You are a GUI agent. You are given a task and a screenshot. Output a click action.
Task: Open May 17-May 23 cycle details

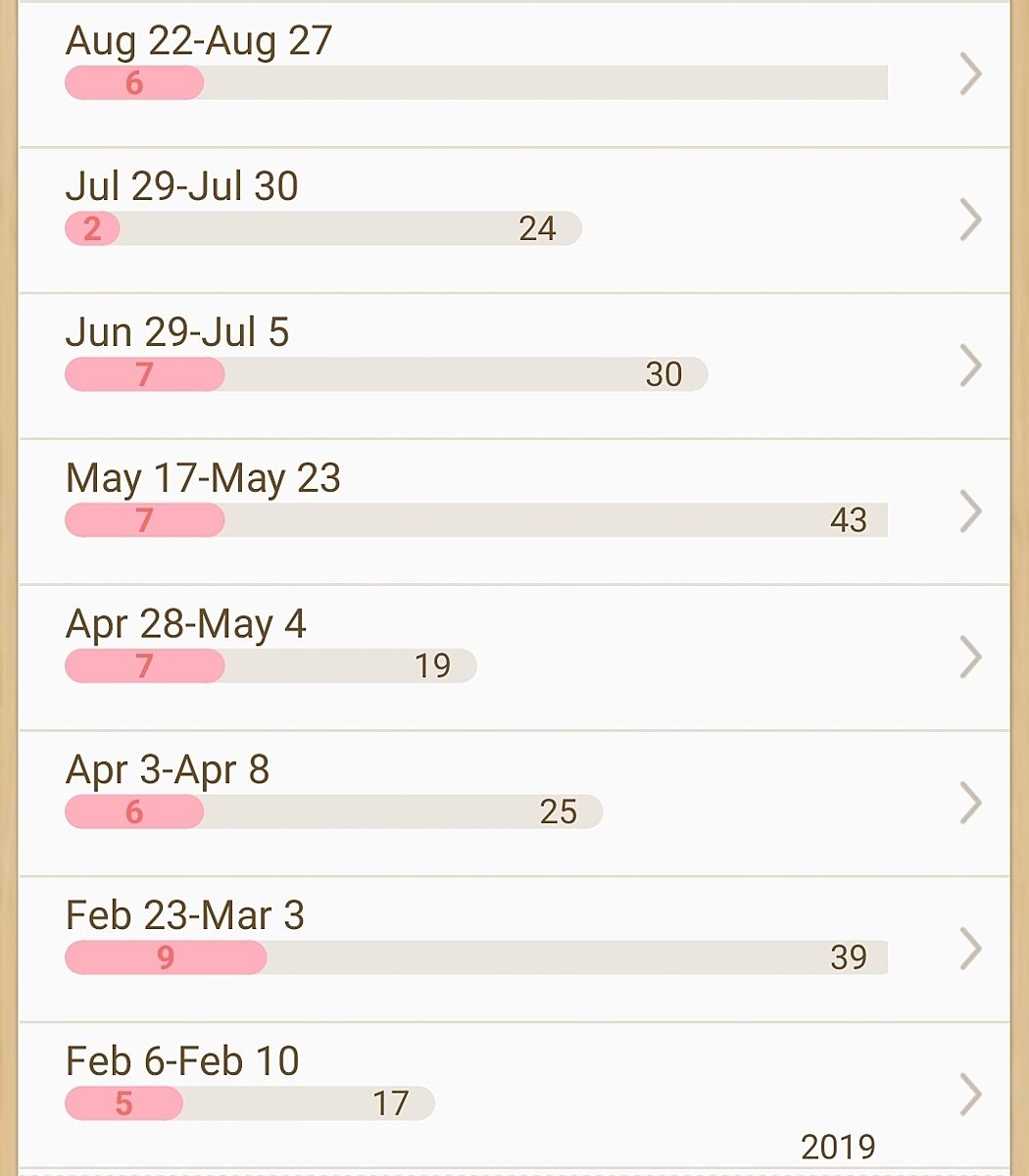point(514,512)
